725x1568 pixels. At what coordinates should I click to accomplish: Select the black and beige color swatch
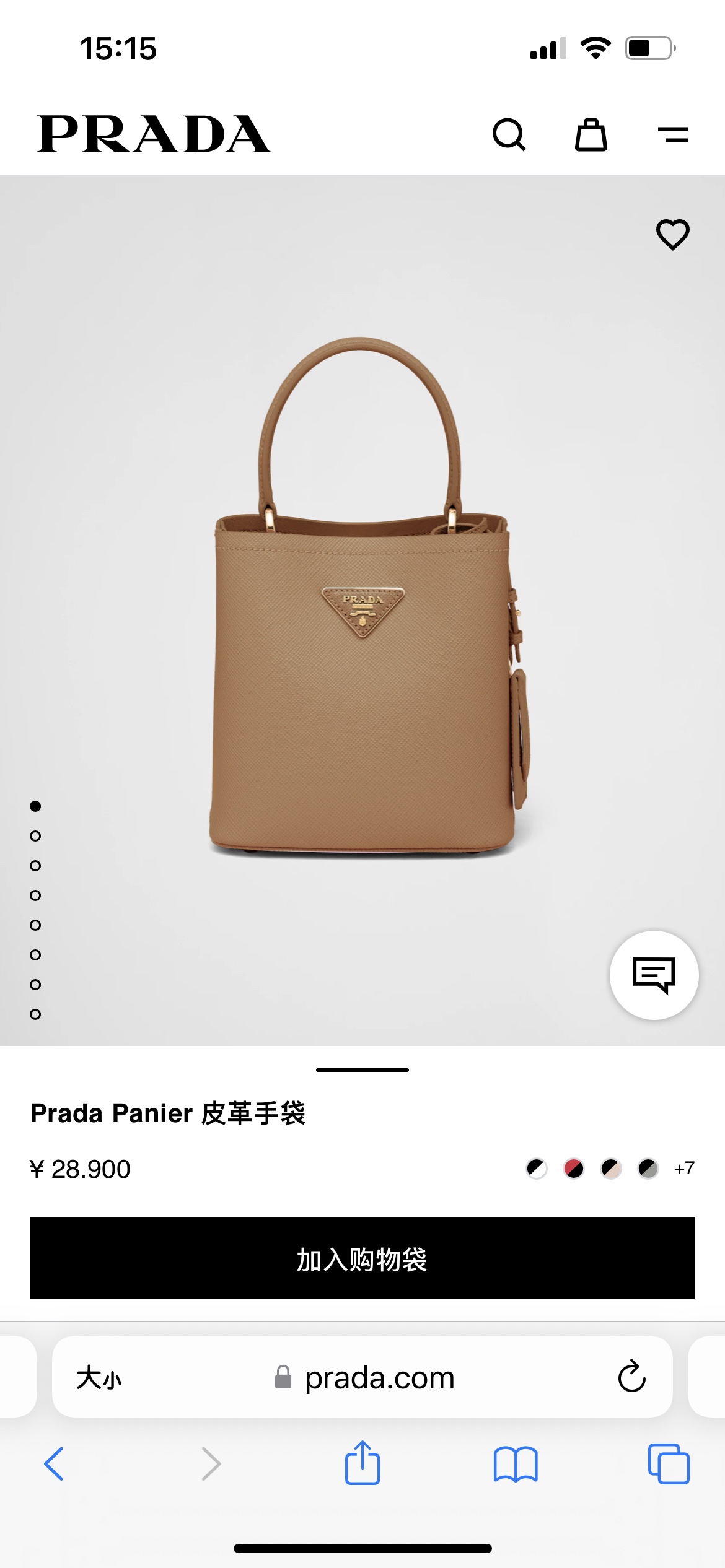coord(611,1169)
